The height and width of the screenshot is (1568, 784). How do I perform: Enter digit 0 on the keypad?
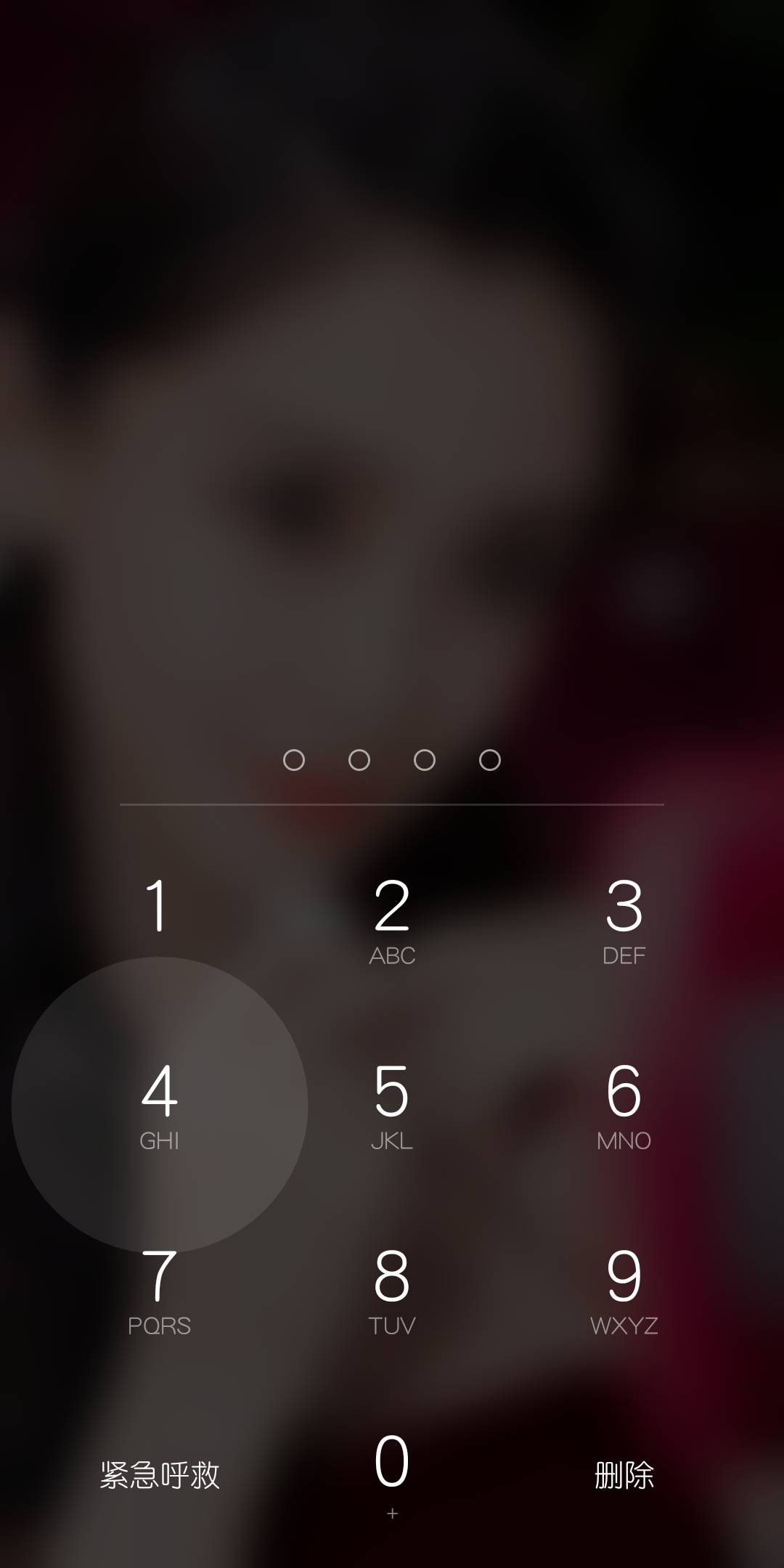click(x=392, y=1474)
